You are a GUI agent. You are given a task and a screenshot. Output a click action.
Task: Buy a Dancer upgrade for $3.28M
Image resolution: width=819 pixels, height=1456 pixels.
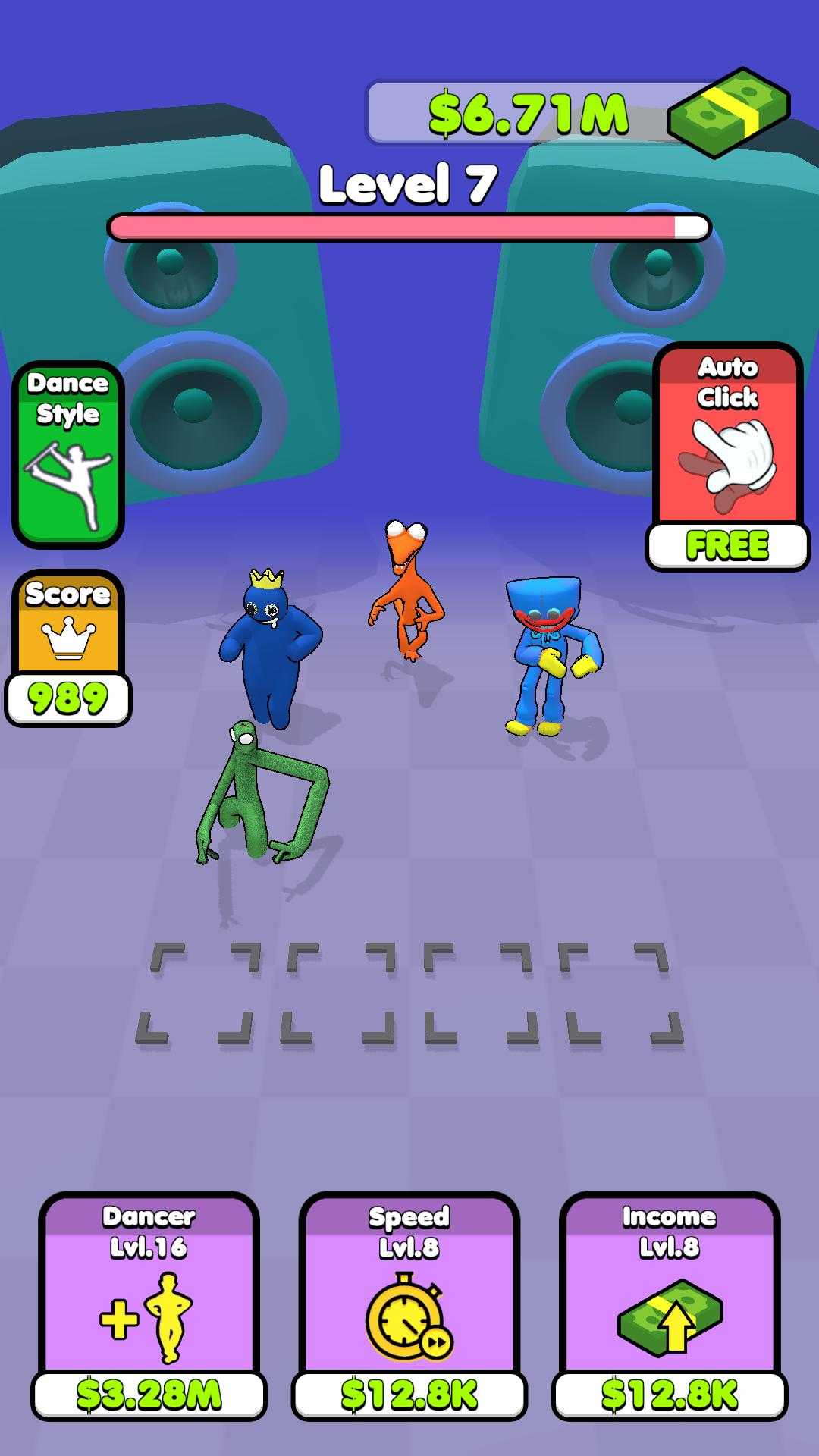[149, 1306]
